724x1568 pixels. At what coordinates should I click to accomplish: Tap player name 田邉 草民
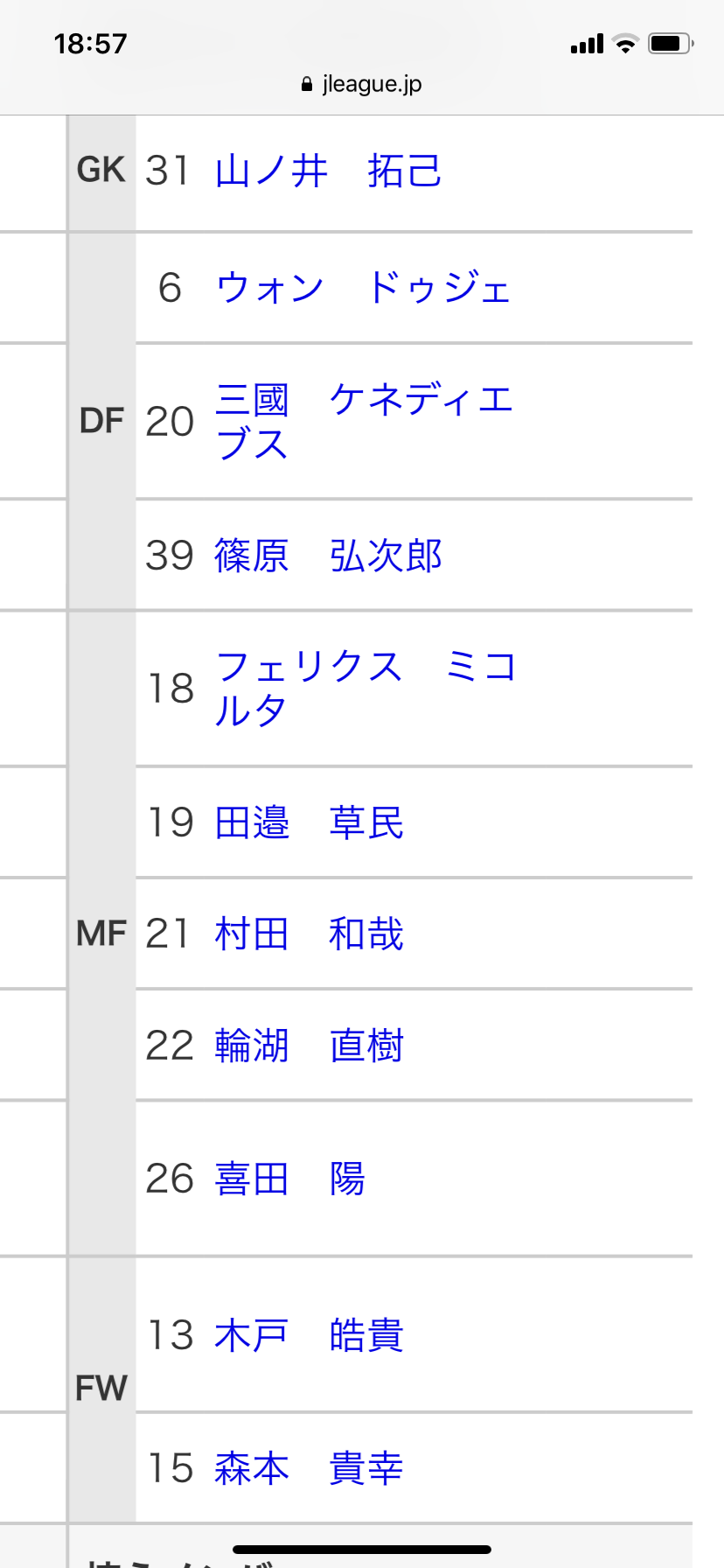[x=309, y=823]
